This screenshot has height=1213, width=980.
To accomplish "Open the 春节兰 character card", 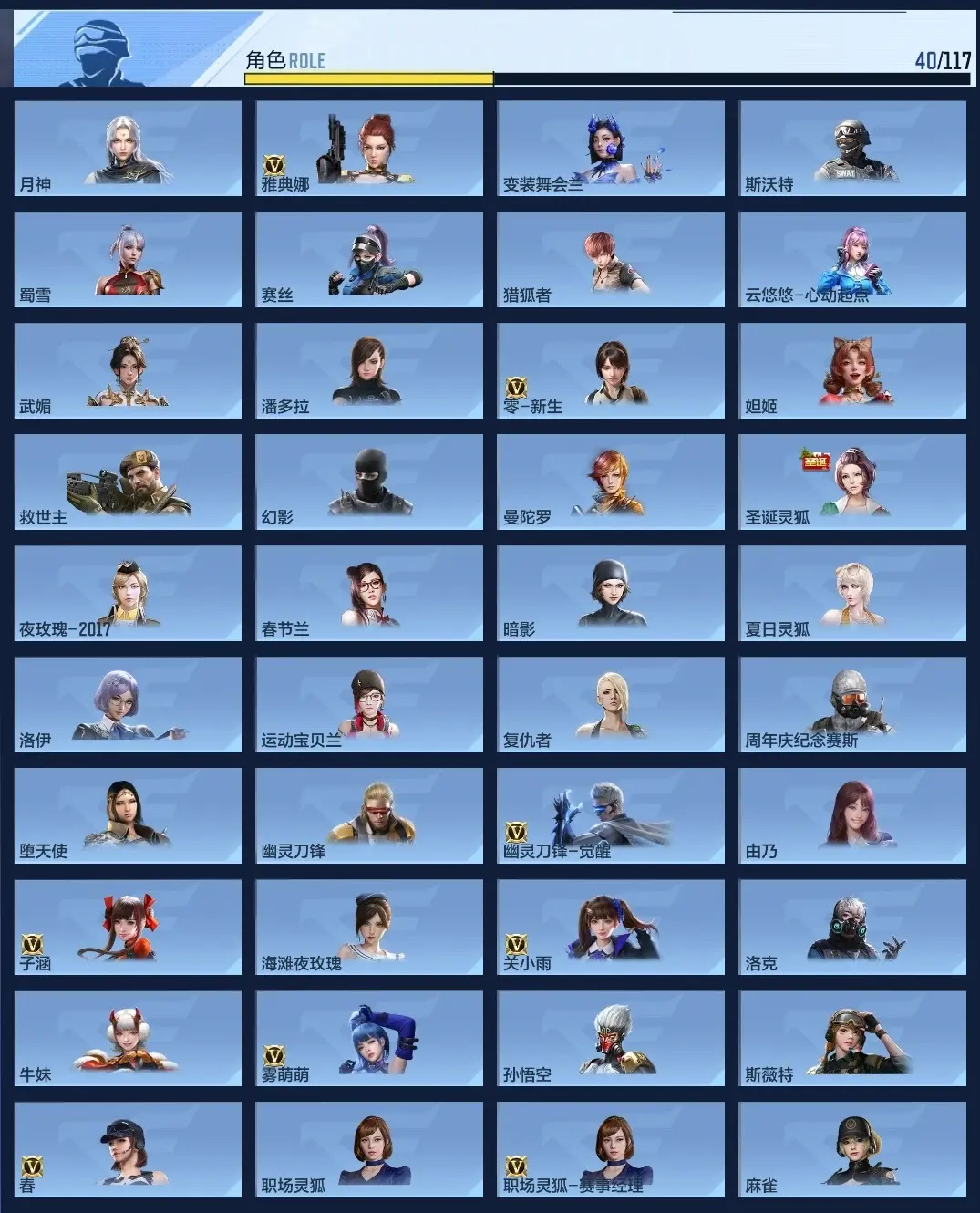I will [x=369, y=593].
